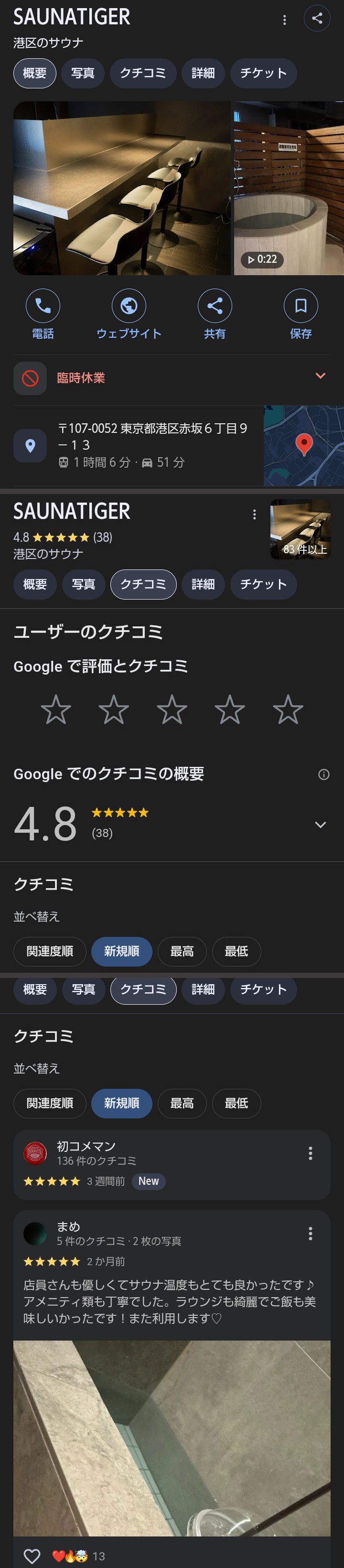Image resolution: width=344 pixels, height=1568 pixels.
Task: Open info icon beside Google でのクチコミの概要
Action: (x=324, y=774)
